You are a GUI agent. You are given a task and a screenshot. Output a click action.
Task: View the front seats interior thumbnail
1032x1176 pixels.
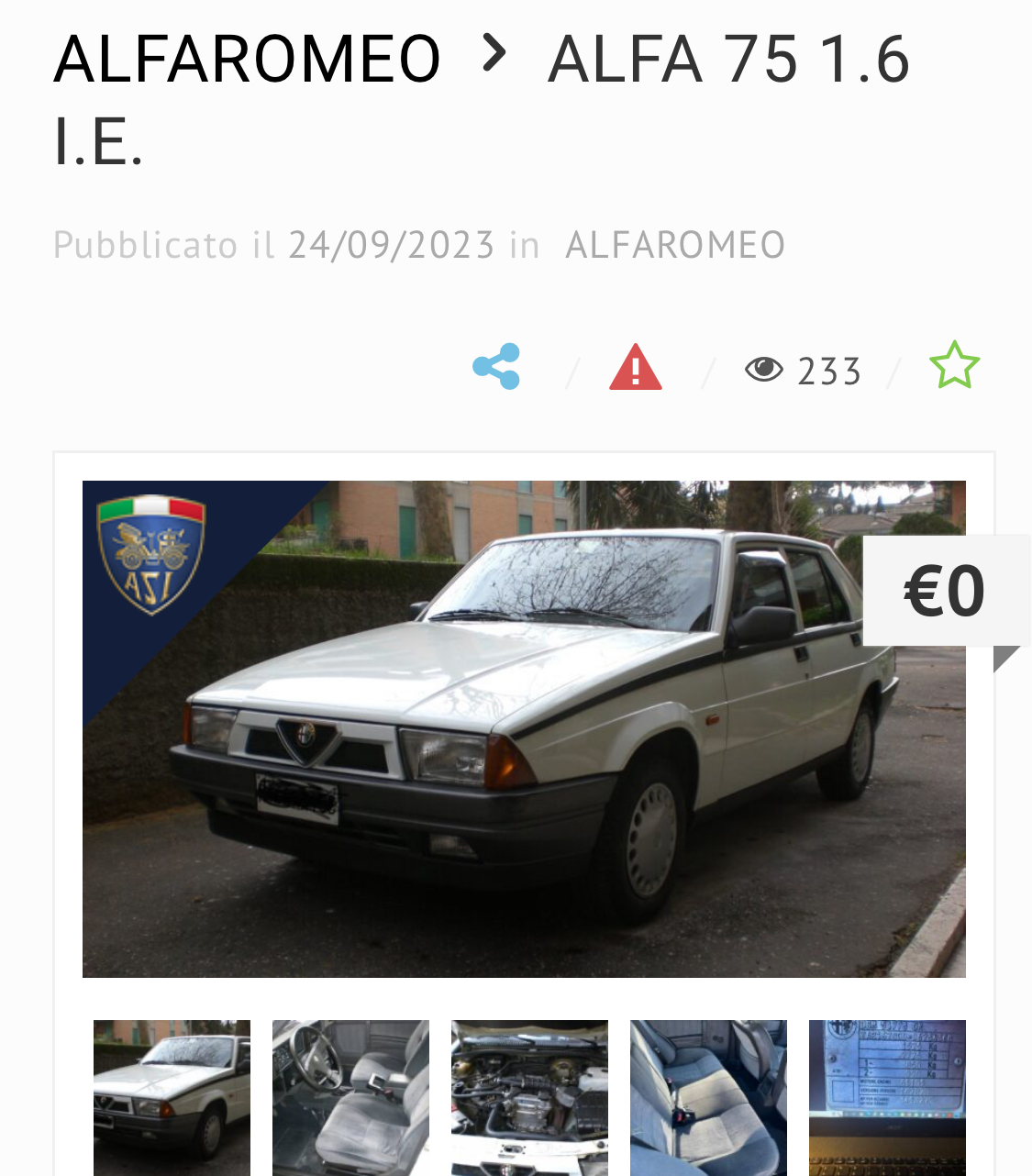(350, 1097)
